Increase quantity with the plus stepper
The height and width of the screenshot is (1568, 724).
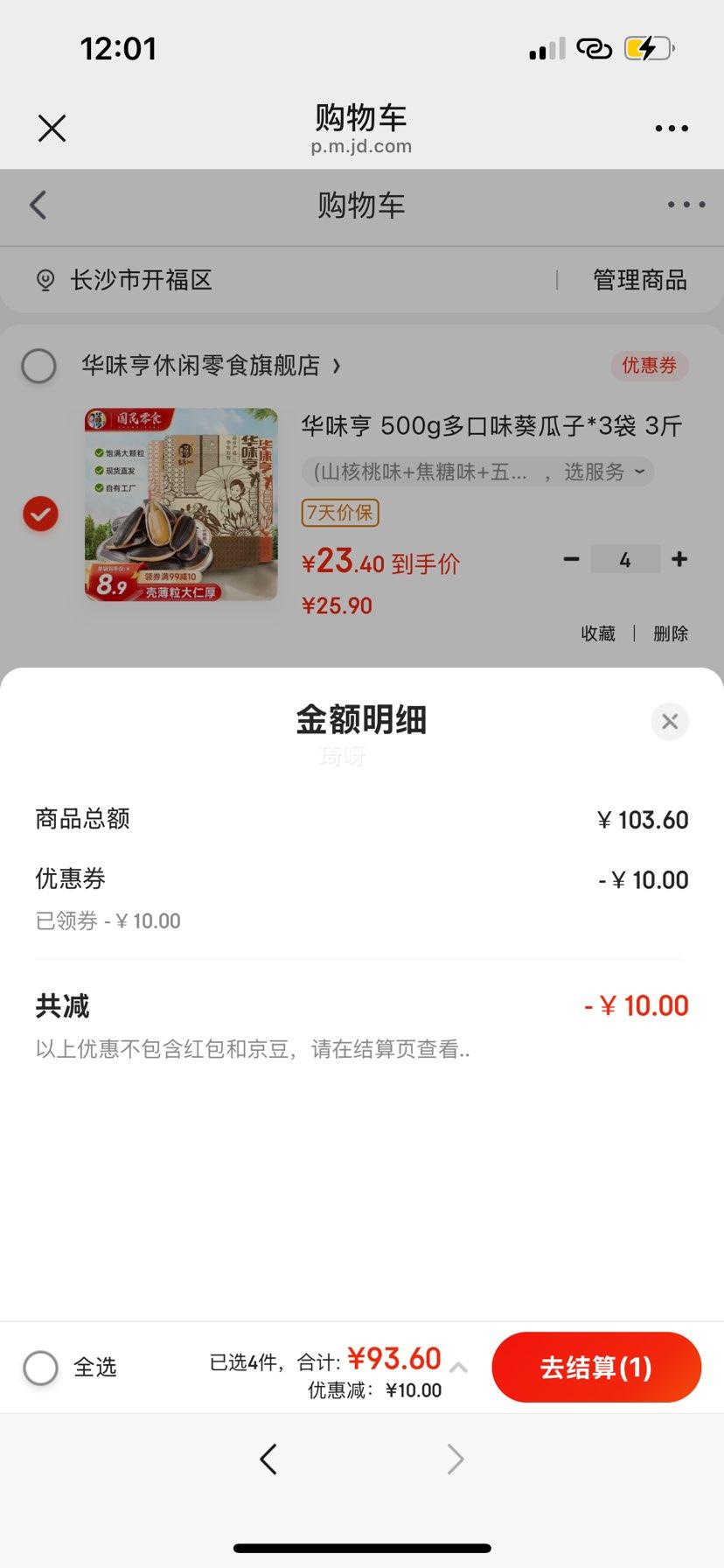coord(679,558)
